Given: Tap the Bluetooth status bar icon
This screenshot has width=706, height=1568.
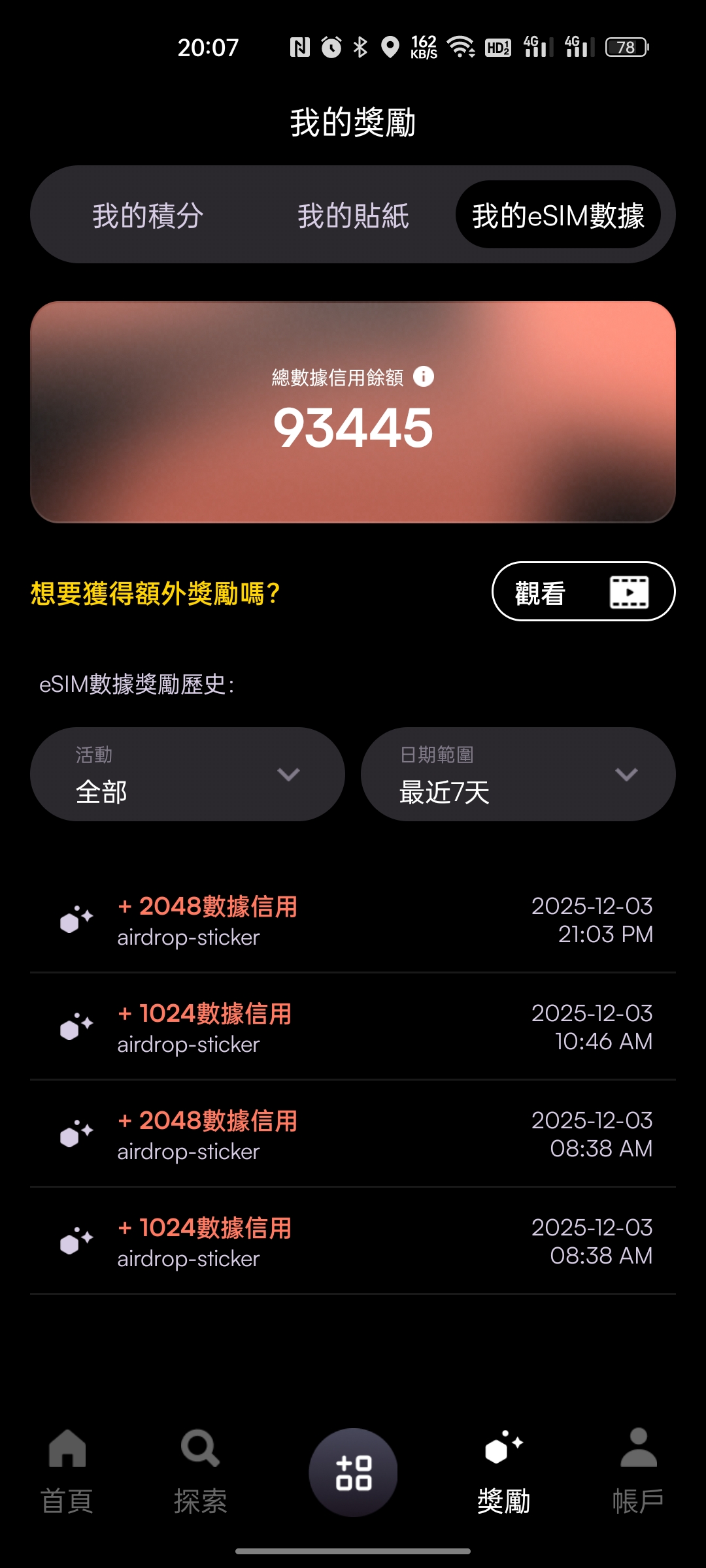Looking at the screenshot, I should click(x=360, y=47).
